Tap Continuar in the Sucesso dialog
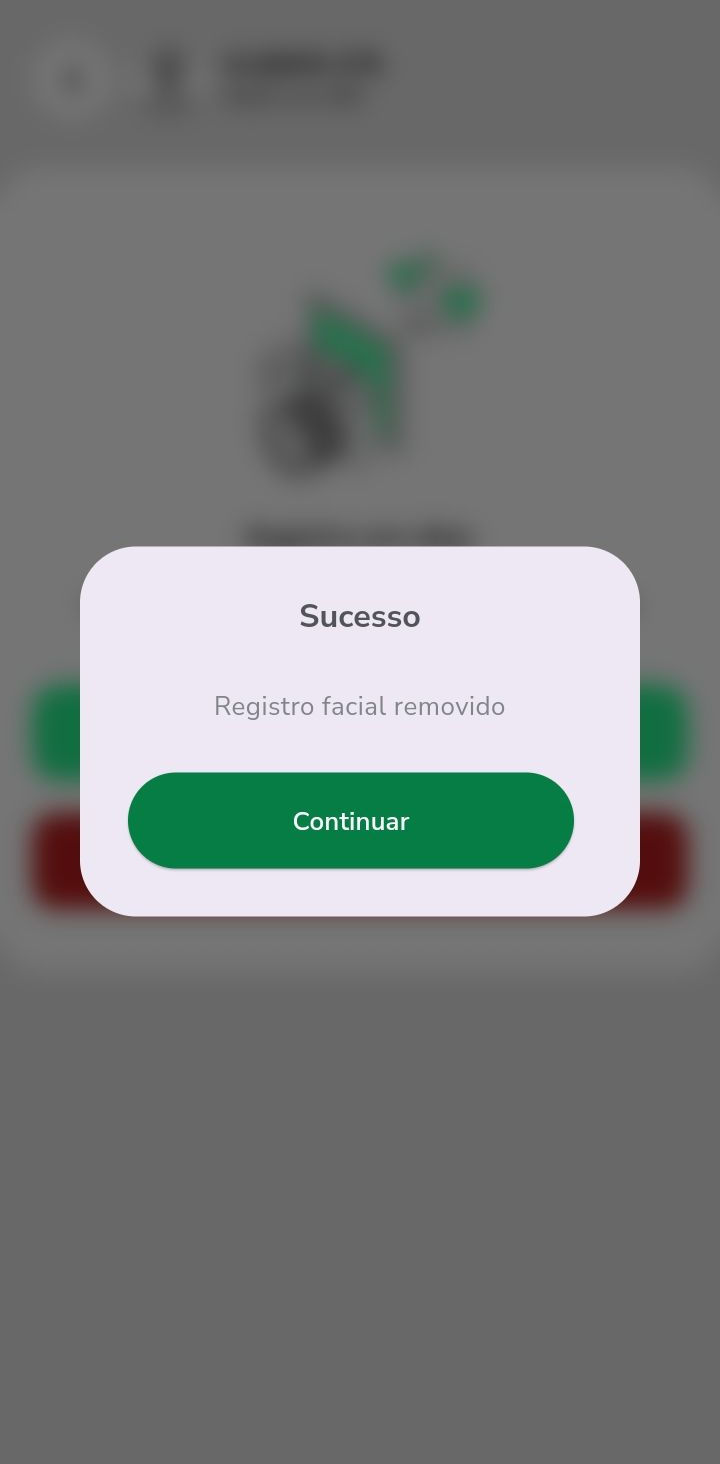Screen dimensions: 720x1464 click(x=351, y=820)
